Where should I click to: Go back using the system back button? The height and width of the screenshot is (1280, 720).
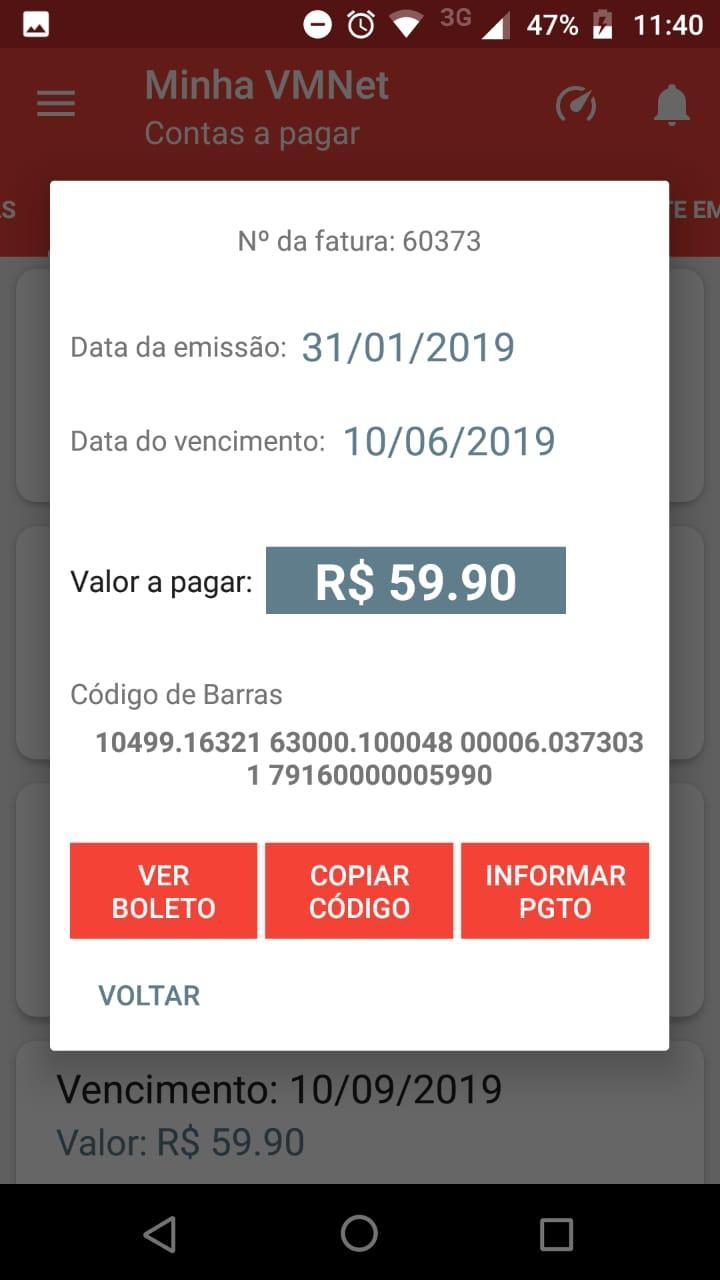point(160,1234)
